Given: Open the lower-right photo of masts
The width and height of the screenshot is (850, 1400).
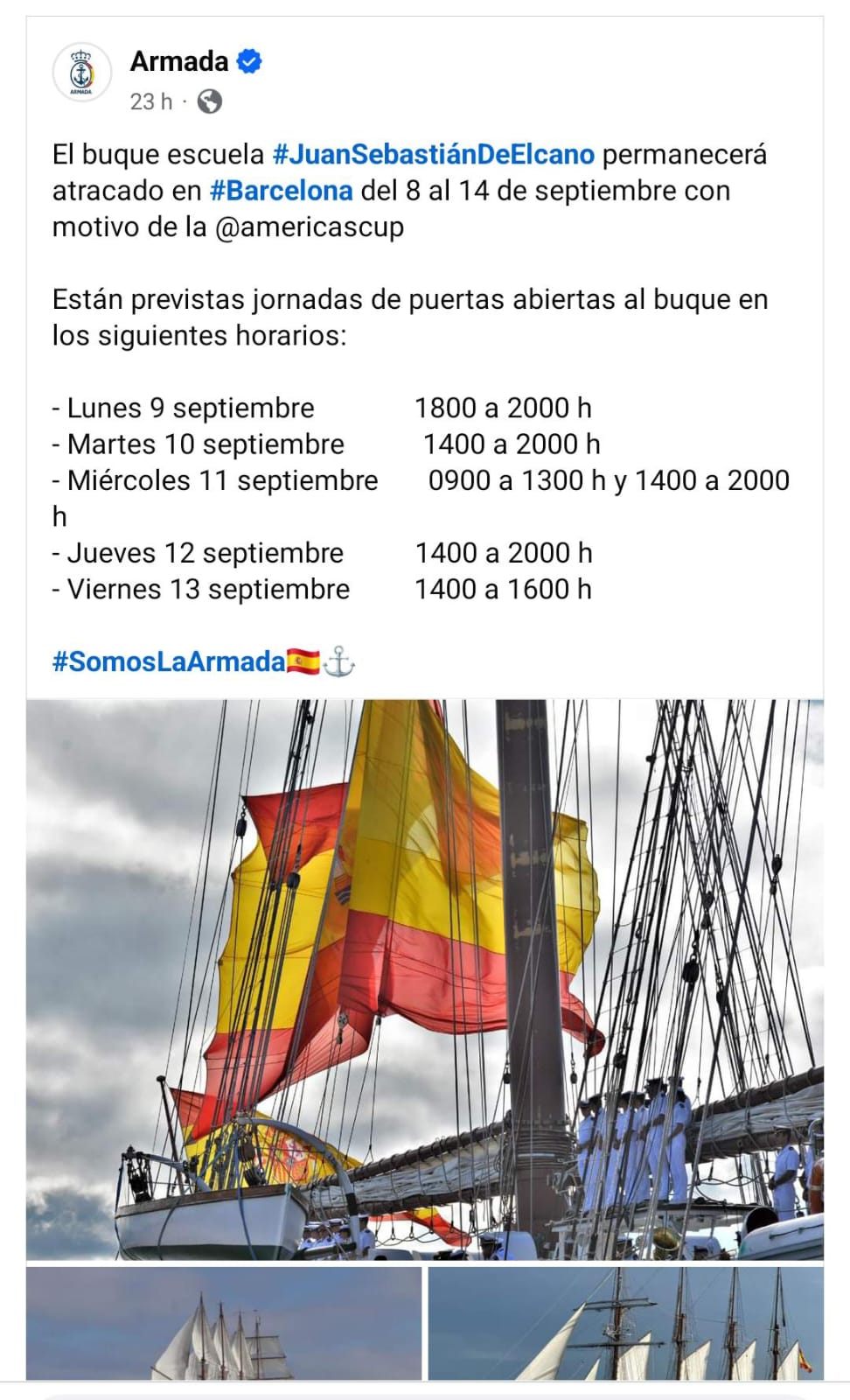Looking at the screenshot, I should 625,1323.
